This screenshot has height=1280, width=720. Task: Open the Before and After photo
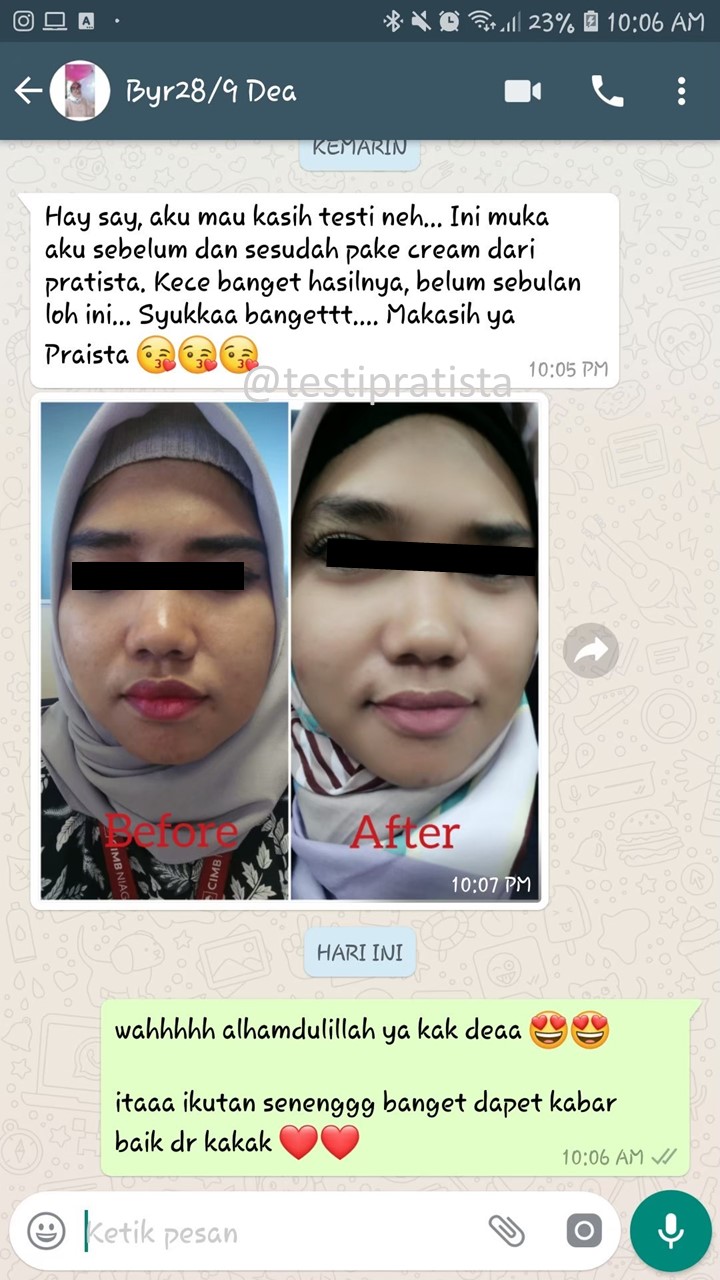pyautogui.click(x=290, y=650)
